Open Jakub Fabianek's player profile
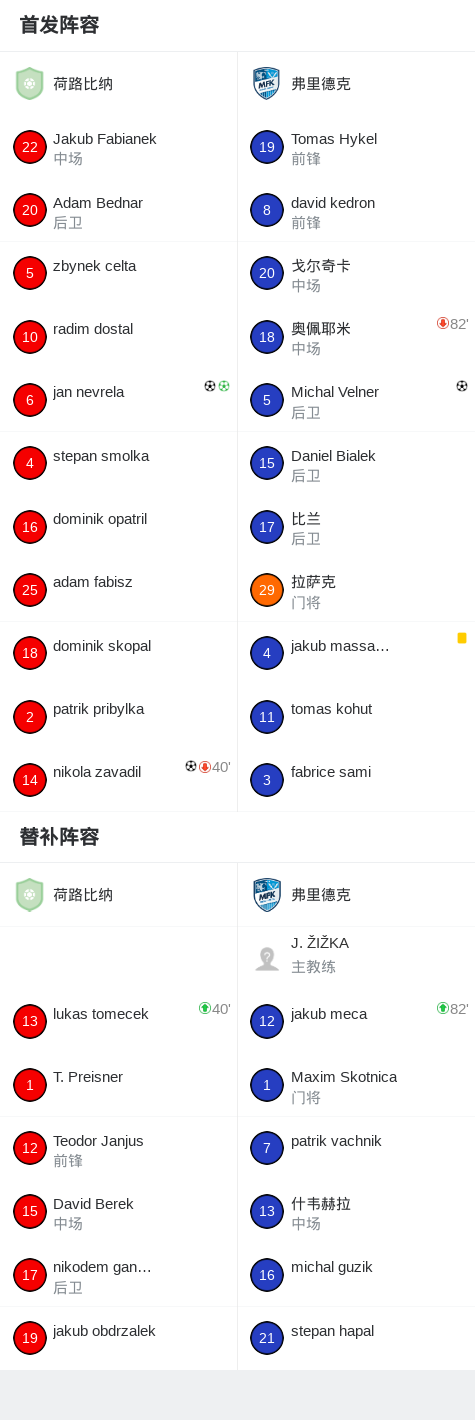 [x=118, y=147]
